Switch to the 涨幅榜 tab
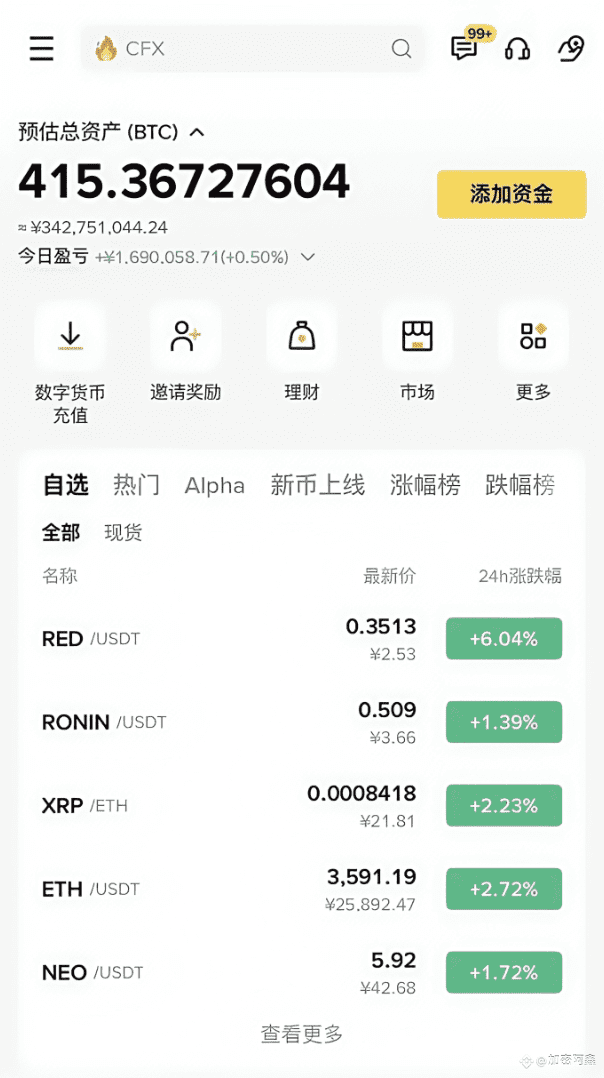Image resolution: width=604 pixels, height=1078 pixels. coord(425,485)
